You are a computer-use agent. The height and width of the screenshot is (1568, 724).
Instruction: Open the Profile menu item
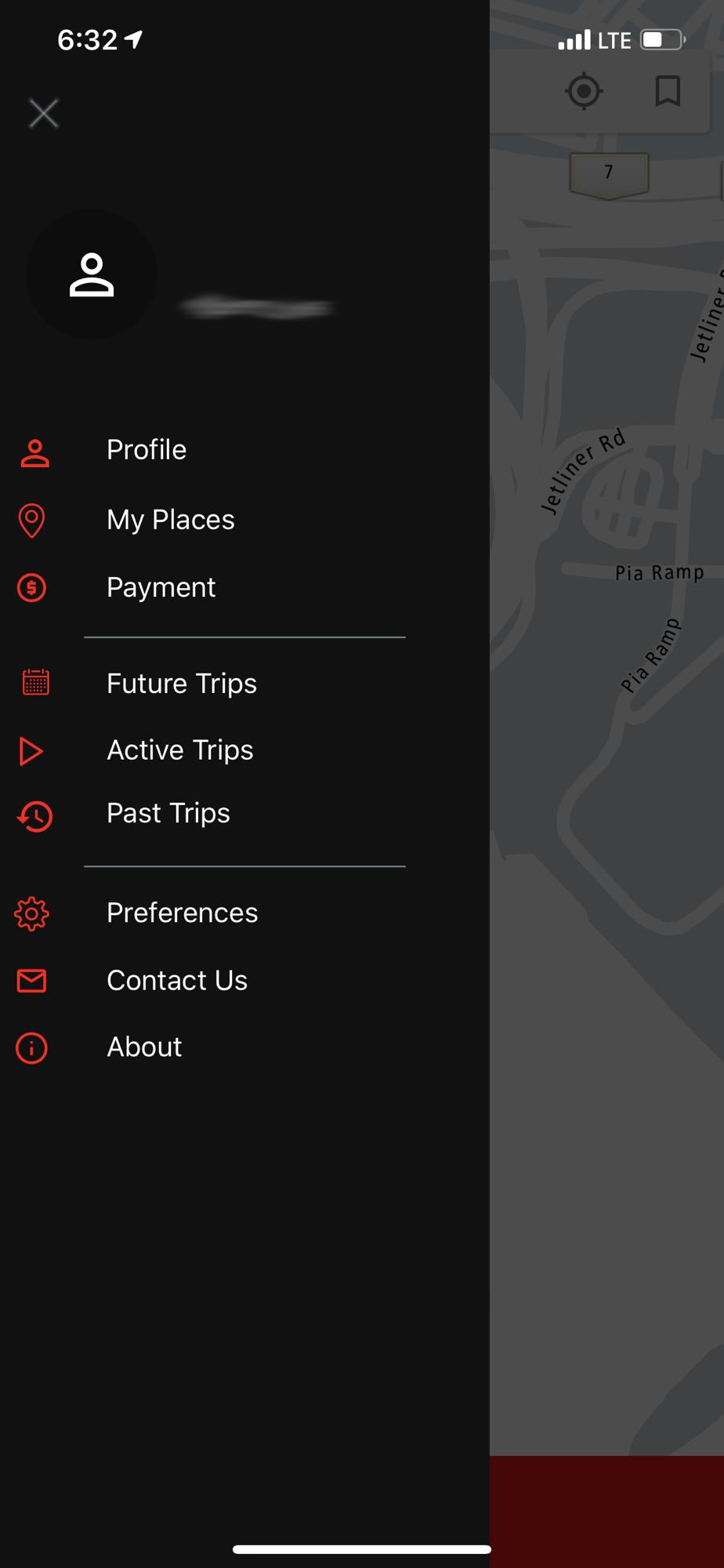click(244, 450)
